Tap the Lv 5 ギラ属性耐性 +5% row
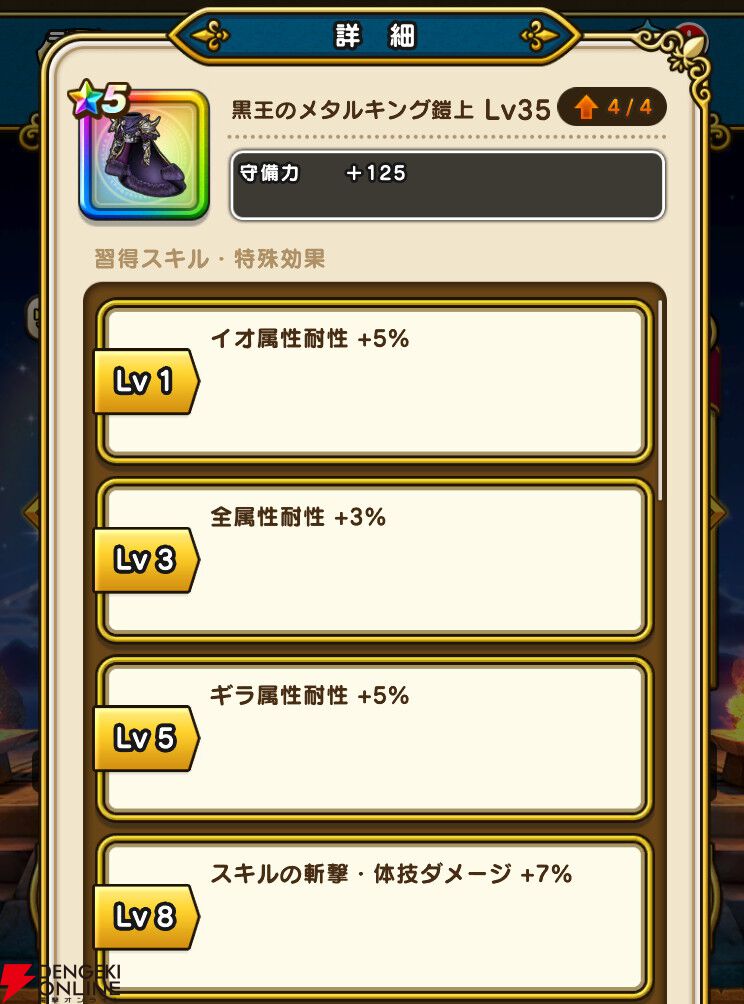 374,739
